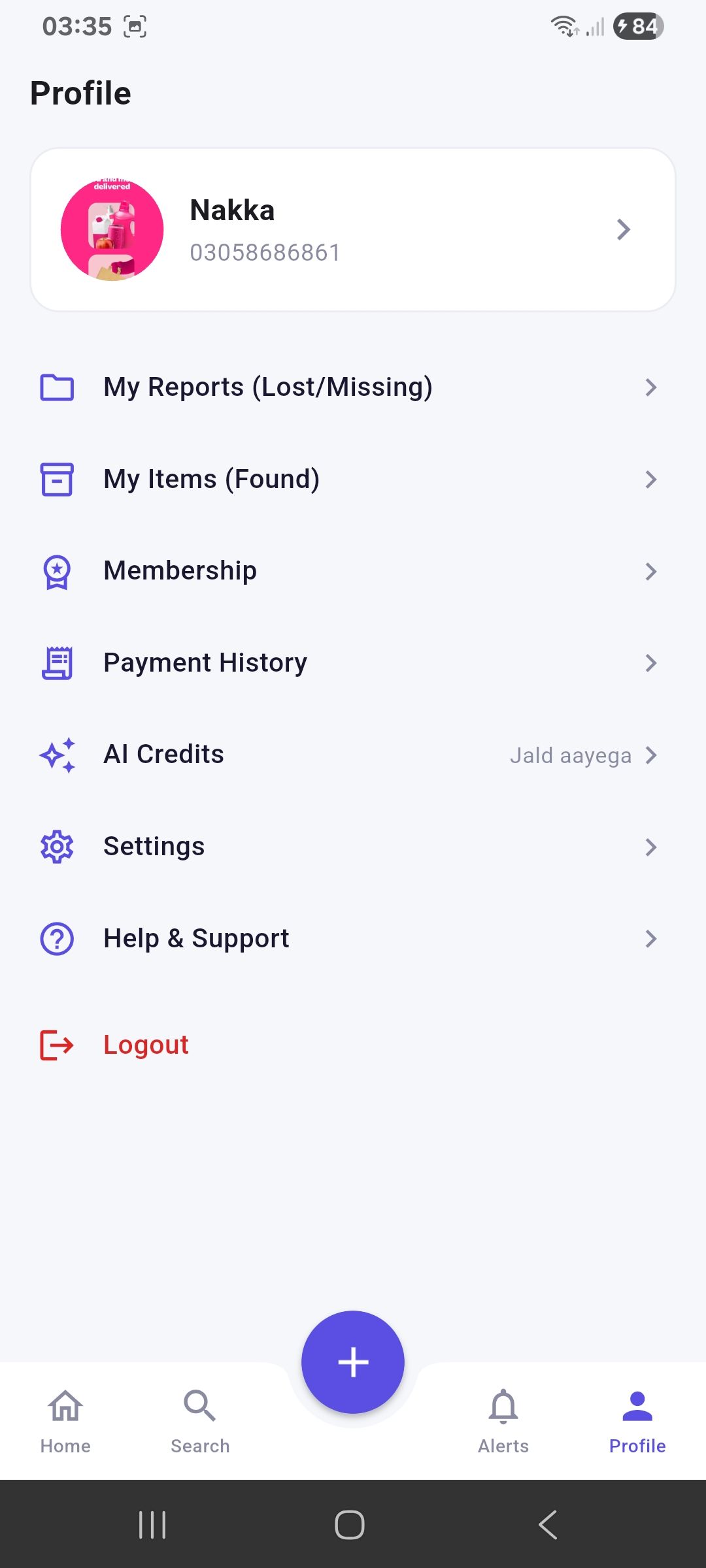Open My Items (Found)
Viewport: 706px width, 1568px height.
(353, 480)
